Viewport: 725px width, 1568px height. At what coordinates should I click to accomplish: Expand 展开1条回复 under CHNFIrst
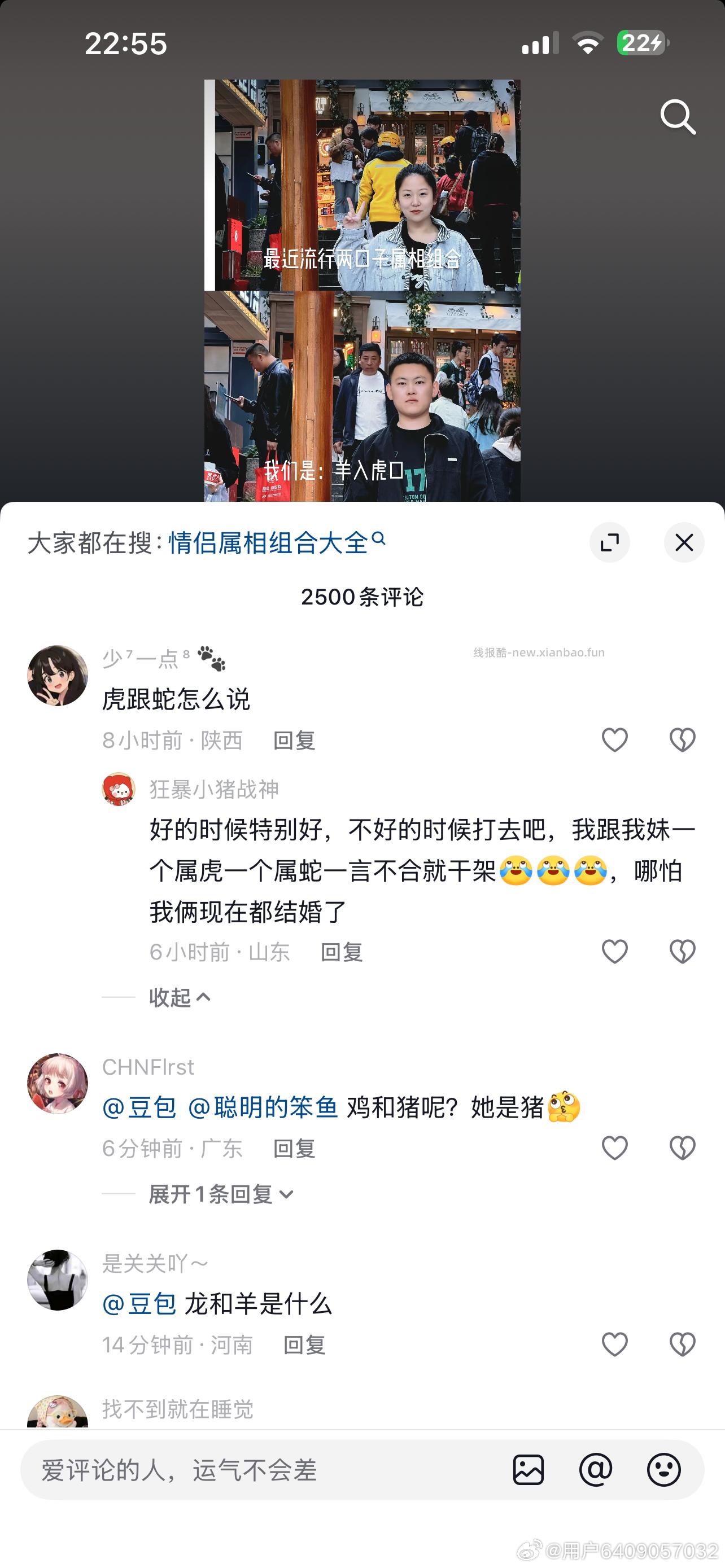221,1194
